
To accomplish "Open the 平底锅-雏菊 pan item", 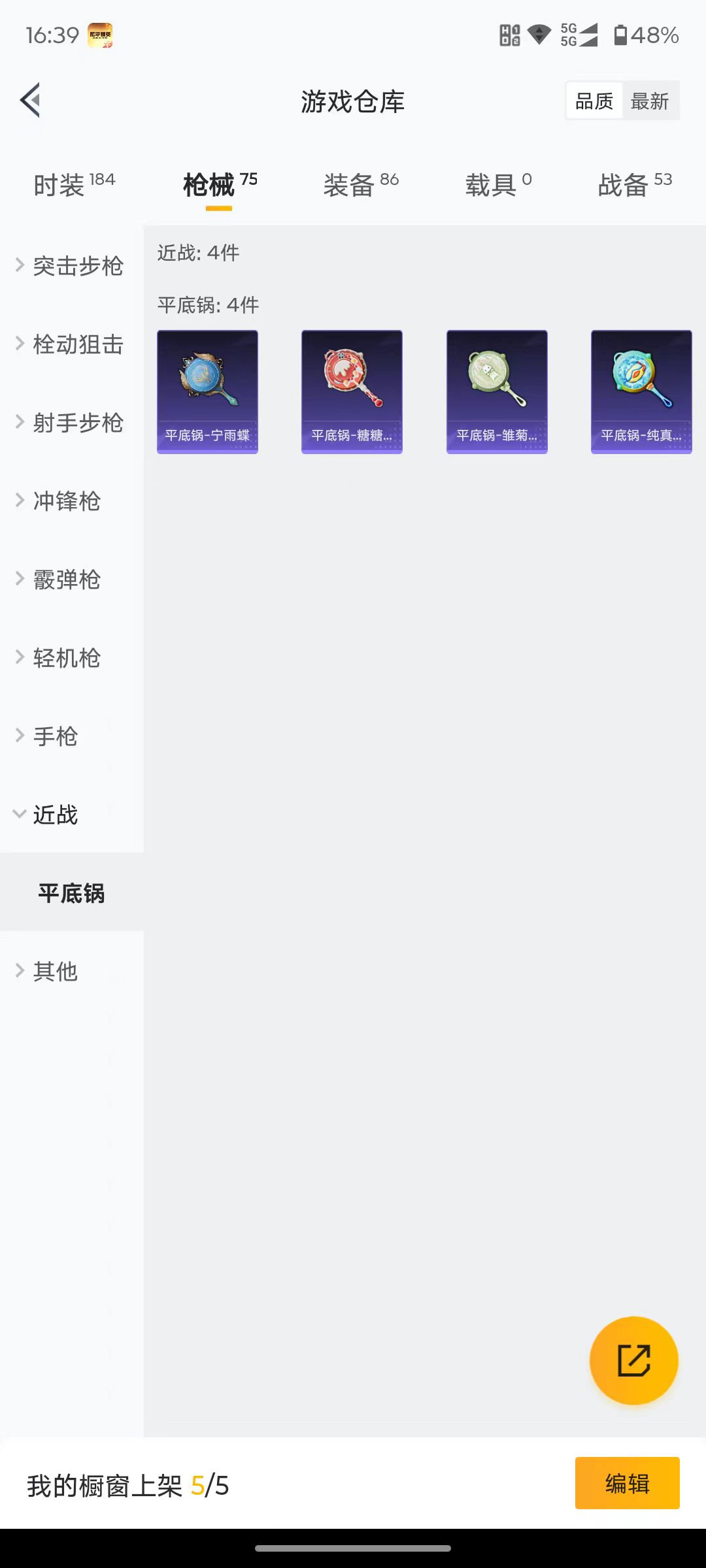I will tap(497, 391).
